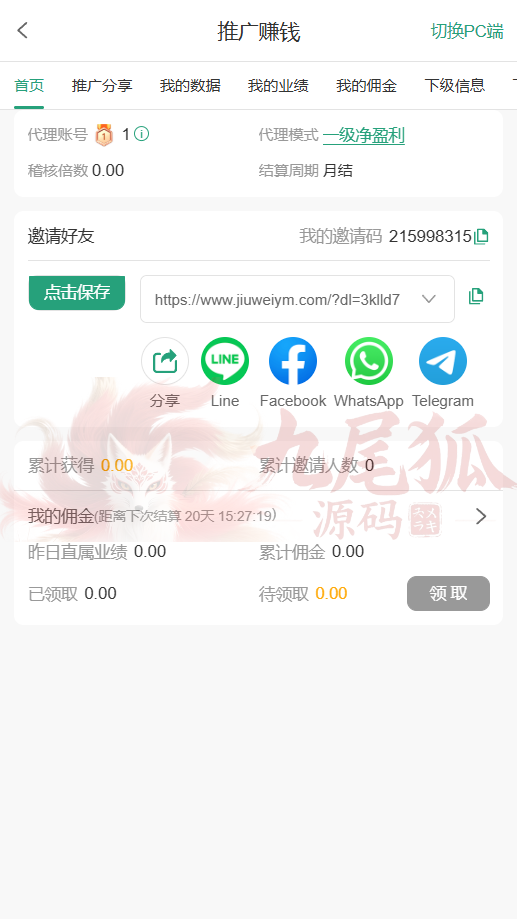The image size is (517, 919).
Task: Share the invite through WhatsApp
Action: point(369,361)
